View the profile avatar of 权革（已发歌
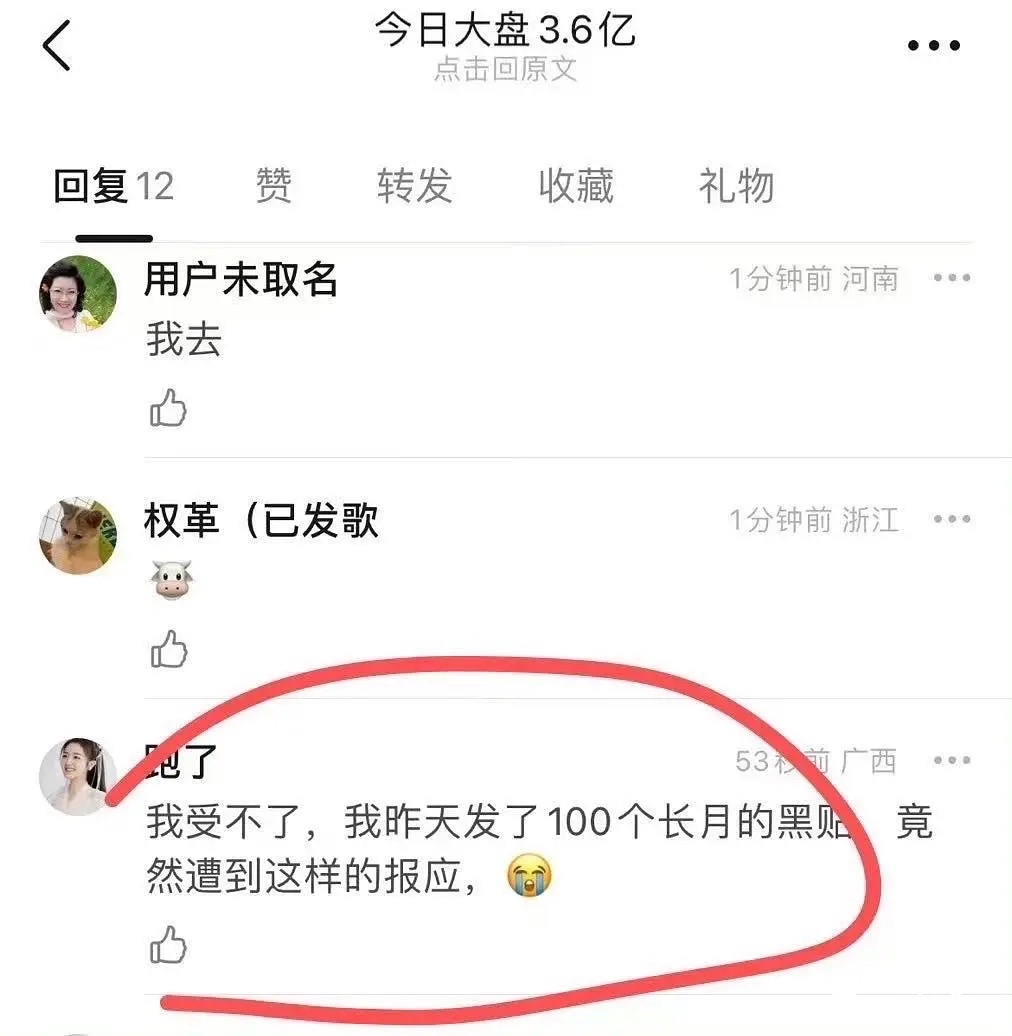The height and width of the screenshot is (1036, 1012). coord(78,536)
